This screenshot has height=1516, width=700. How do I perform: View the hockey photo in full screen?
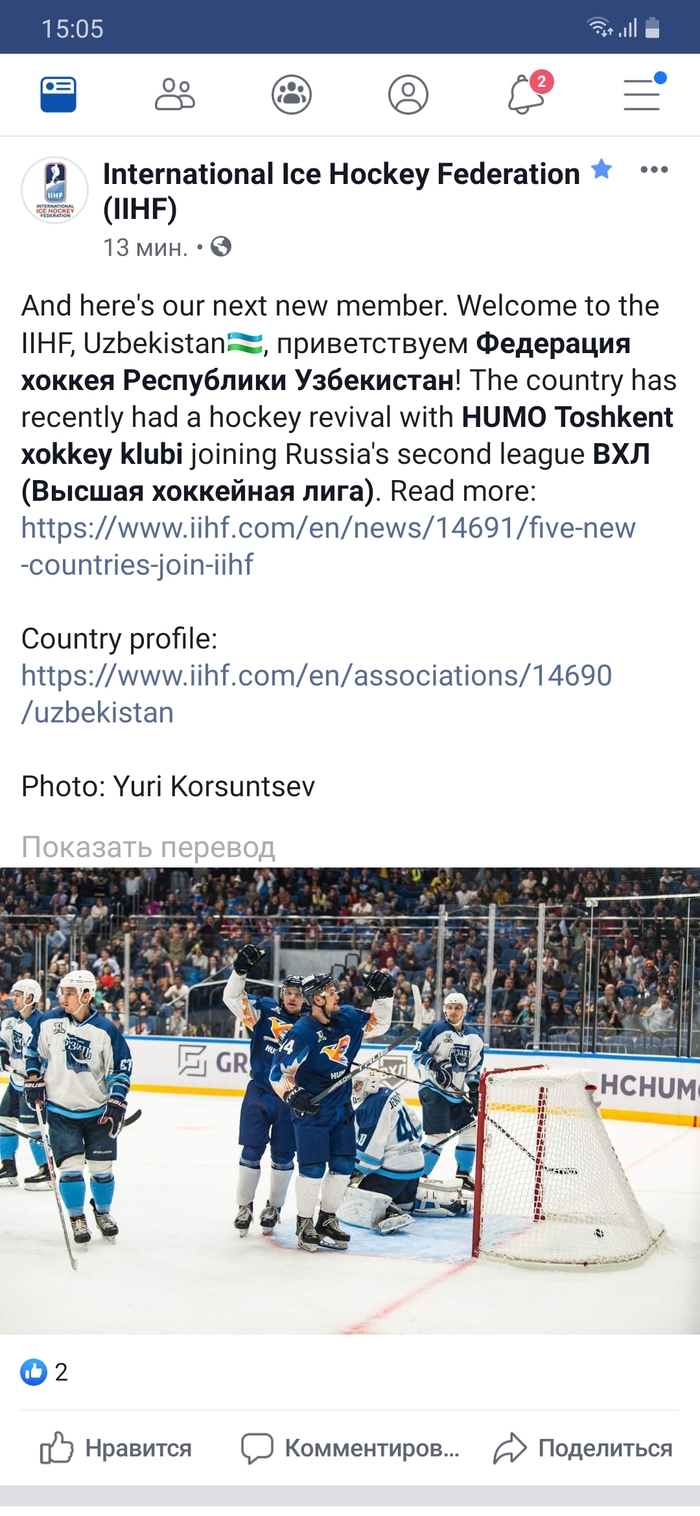[x=350, y=1100]
